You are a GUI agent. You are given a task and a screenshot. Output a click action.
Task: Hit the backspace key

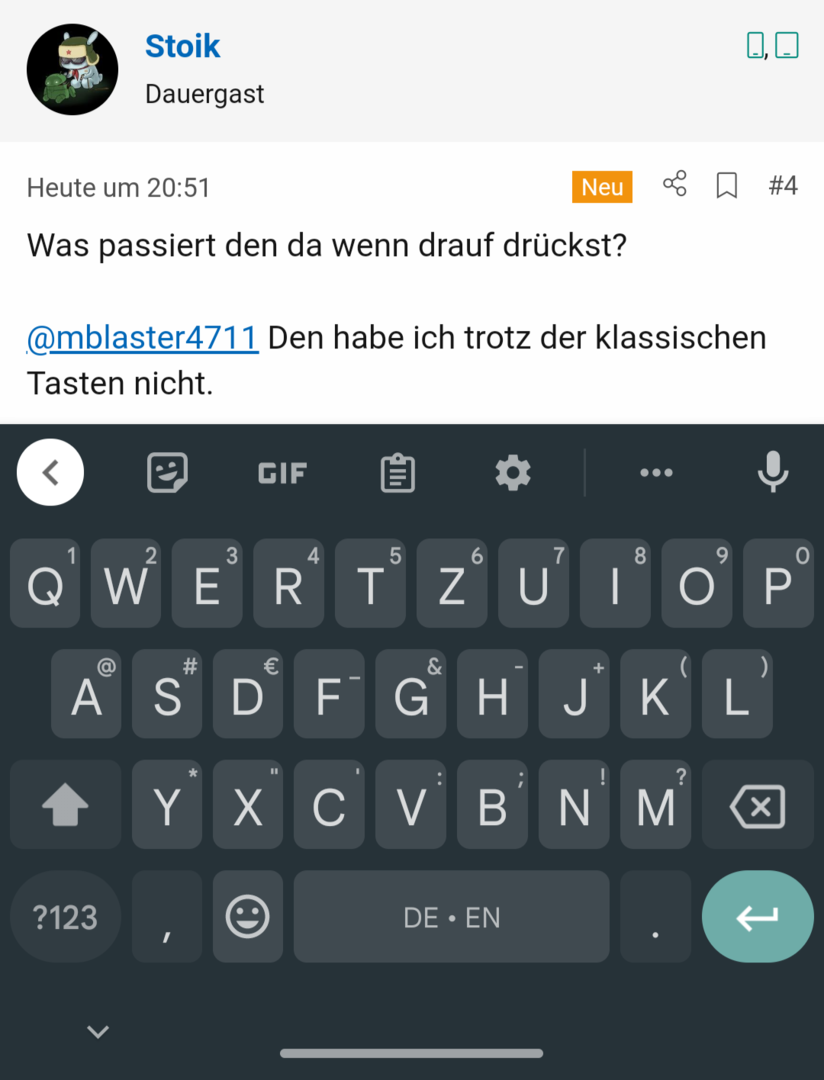click(758, 807)
